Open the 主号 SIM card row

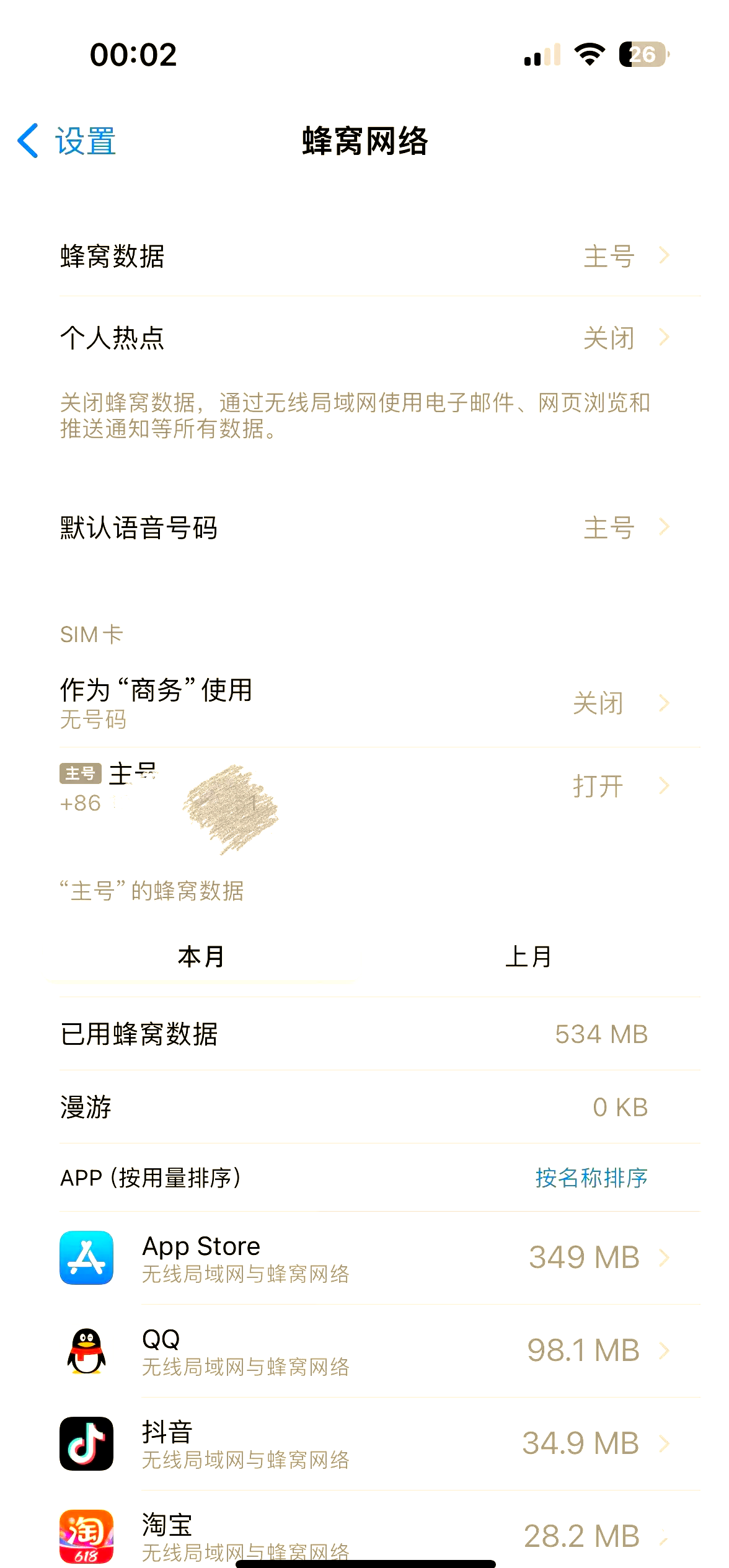[365, 787]
